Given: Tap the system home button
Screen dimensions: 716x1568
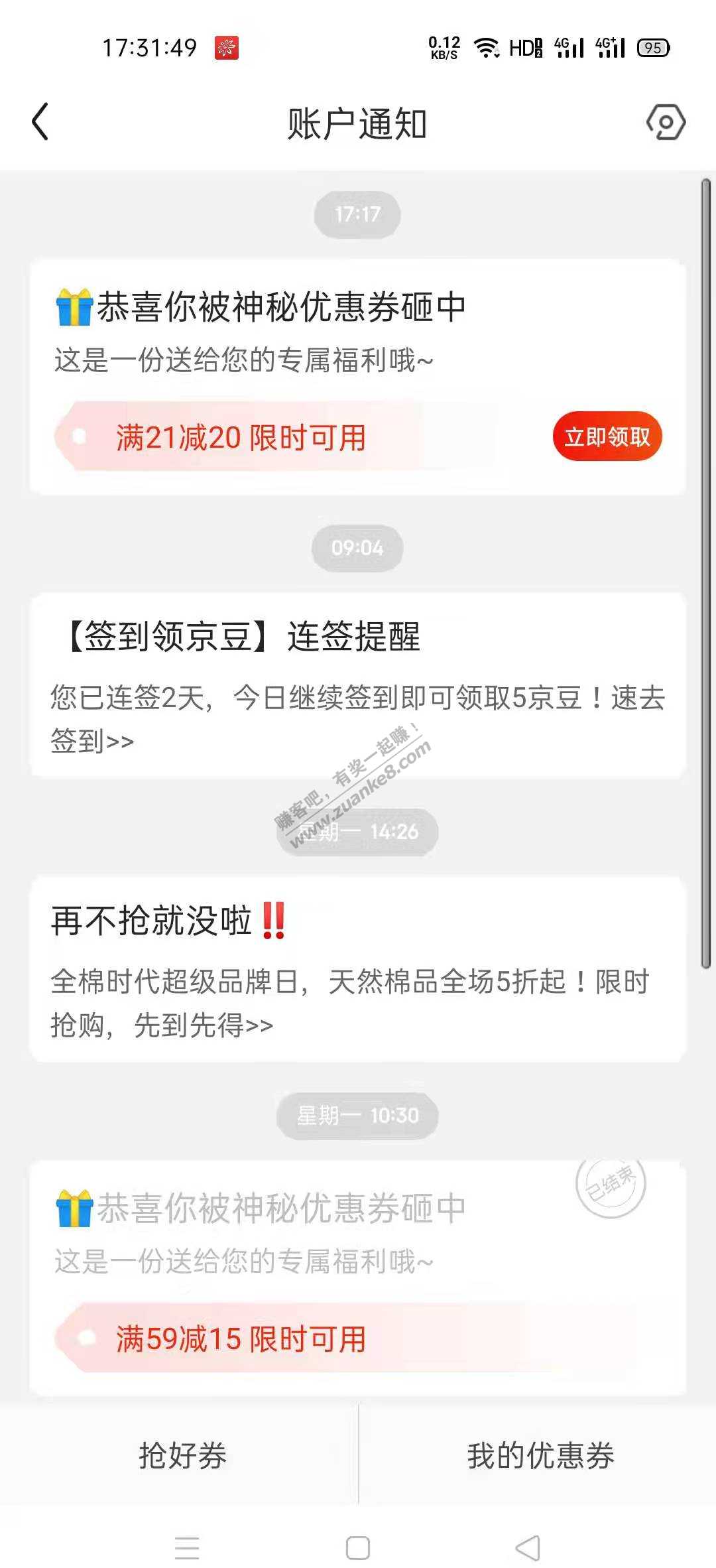Looking at the screenshot, I should point(358,1548).
